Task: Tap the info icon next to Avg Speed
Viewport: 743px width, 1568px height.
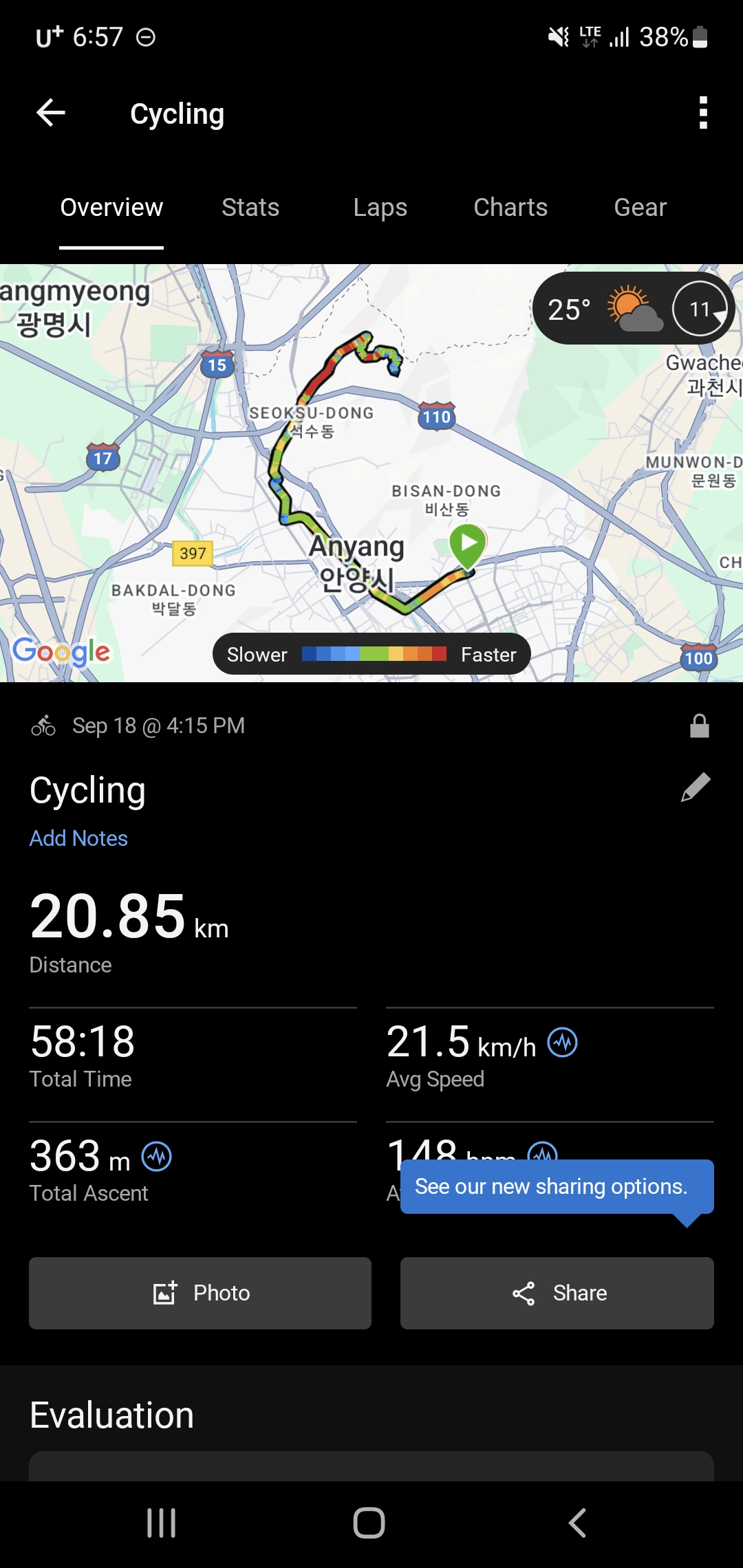Action: click(x=562, y=1043)
